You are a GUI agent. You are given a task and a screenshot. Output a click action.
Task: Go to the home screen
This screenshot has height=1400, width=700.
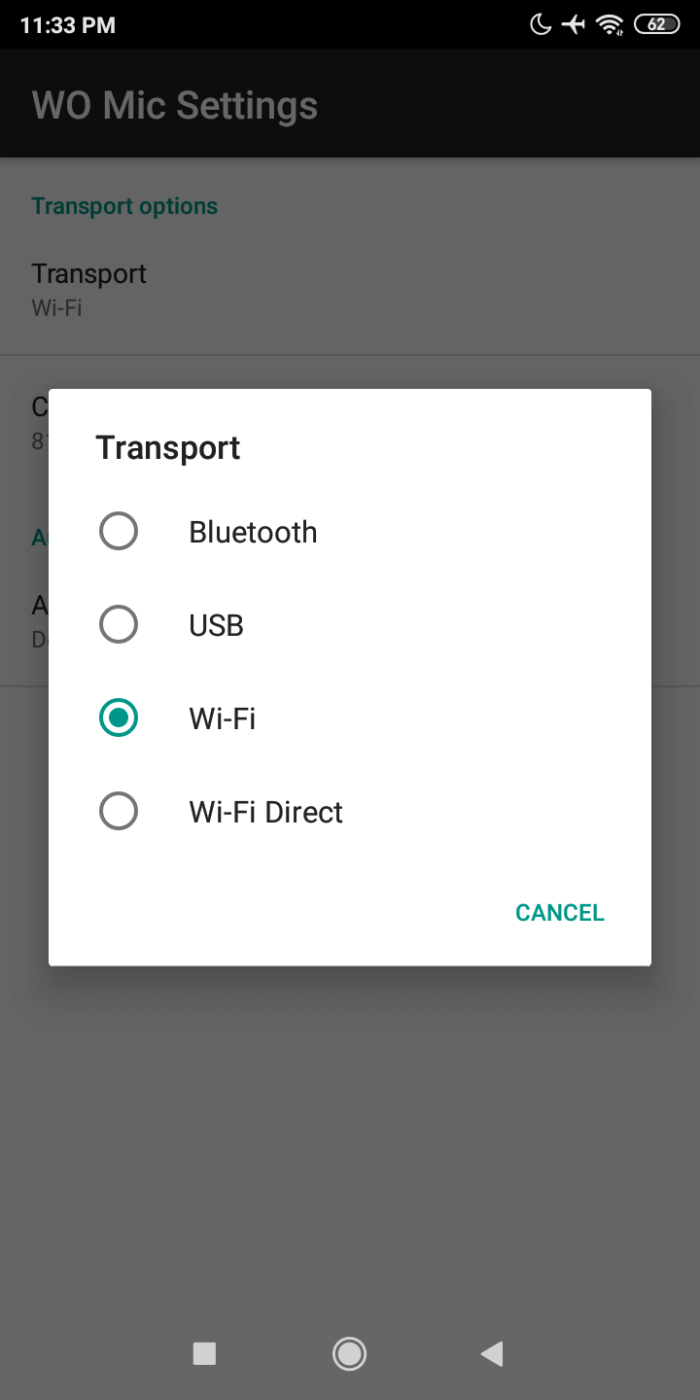coord(349,1354)
